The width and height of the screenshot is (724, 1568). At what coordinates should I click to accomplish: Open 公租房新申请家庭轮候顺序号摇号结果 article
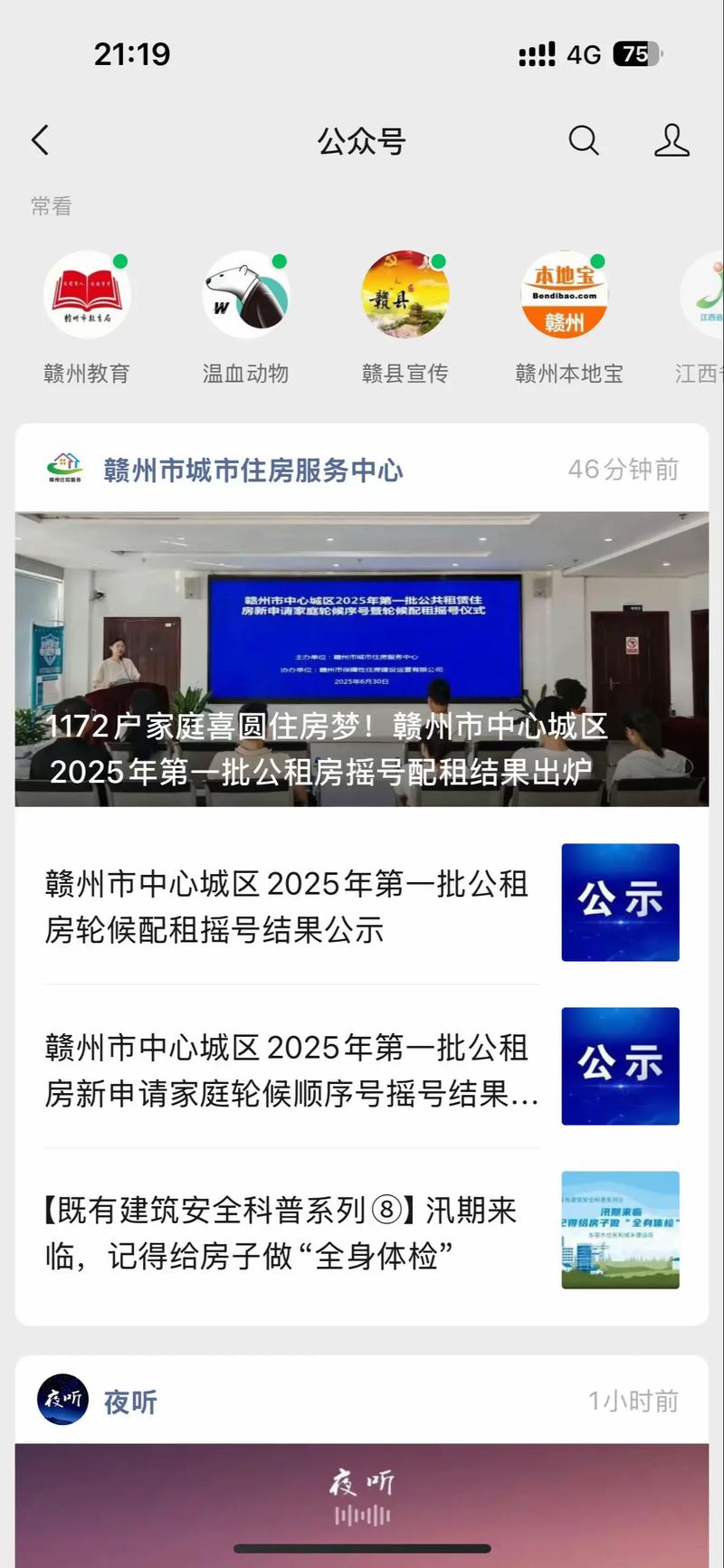click(290, 1069)
